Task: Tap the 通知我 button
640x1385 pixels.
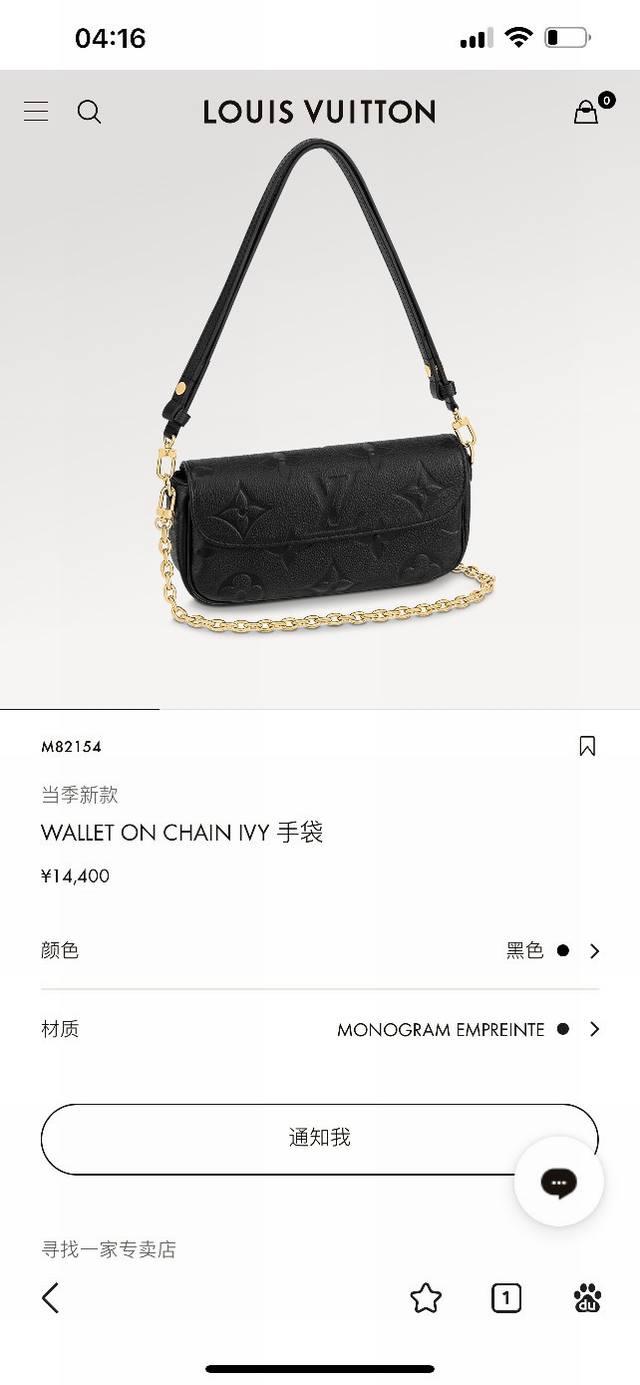Action: 320,1138
